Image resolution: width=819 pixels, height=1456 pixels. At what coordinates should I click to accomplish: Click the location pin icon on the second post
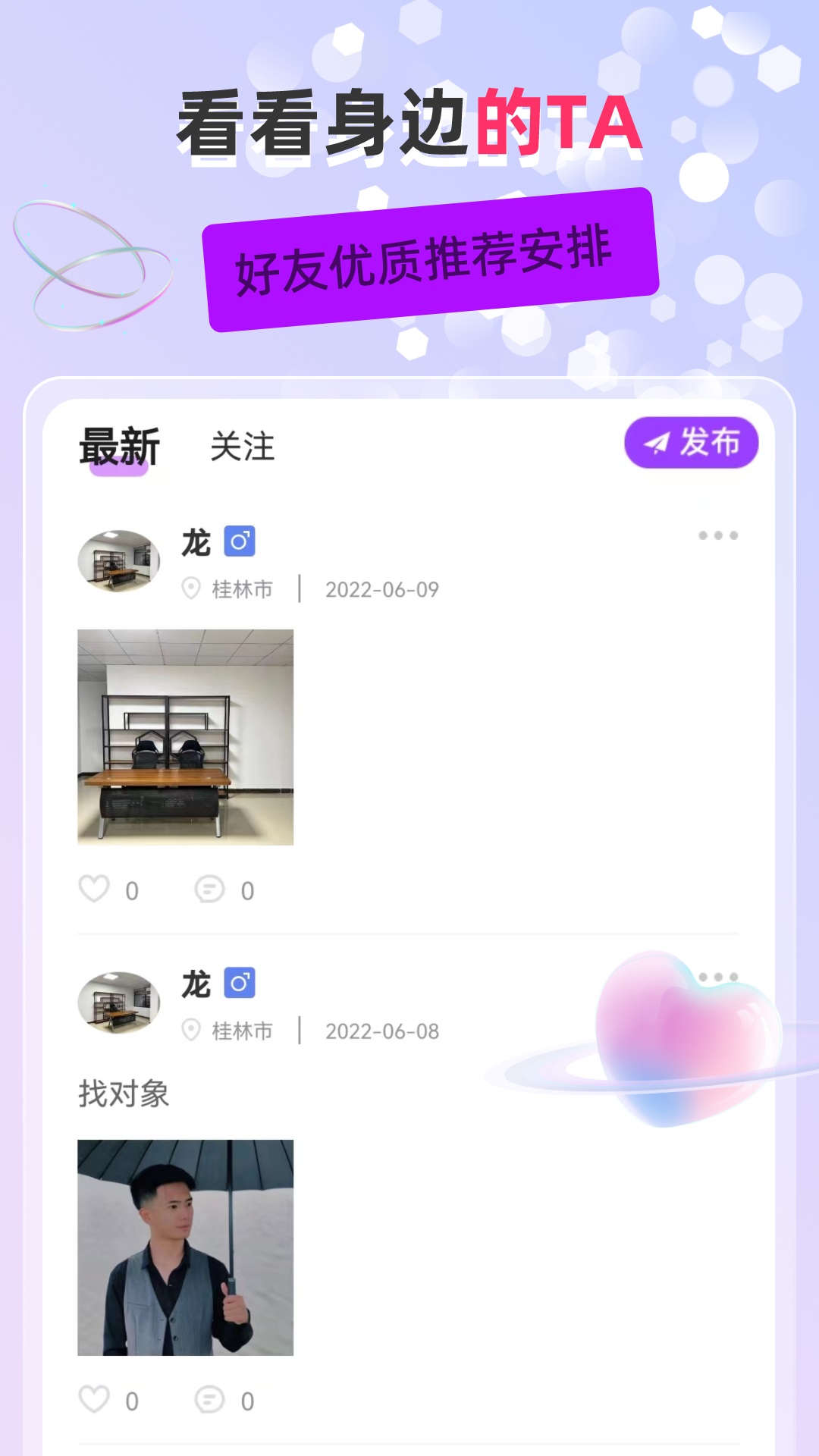click(192, 1031)
